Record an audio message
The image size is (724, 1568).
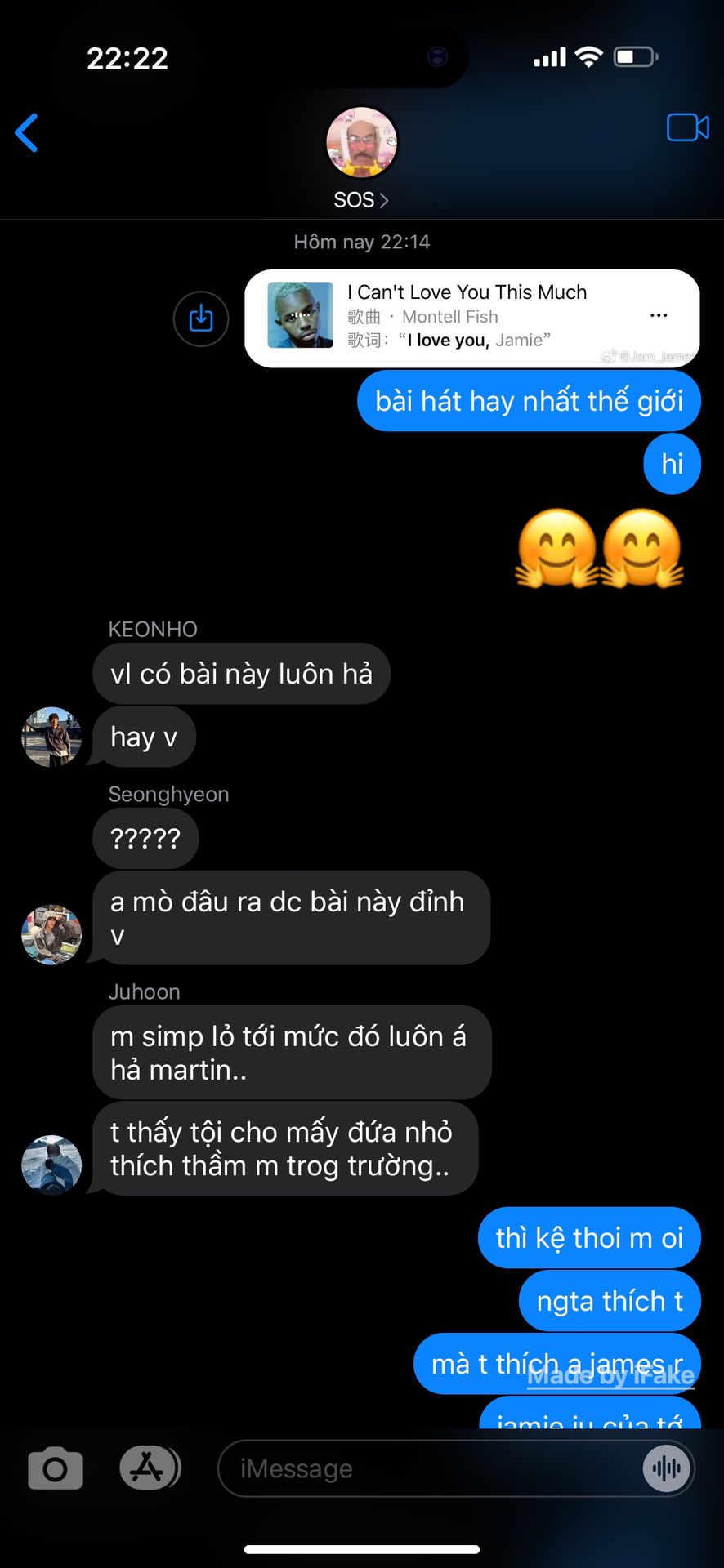coord(667,1468)
